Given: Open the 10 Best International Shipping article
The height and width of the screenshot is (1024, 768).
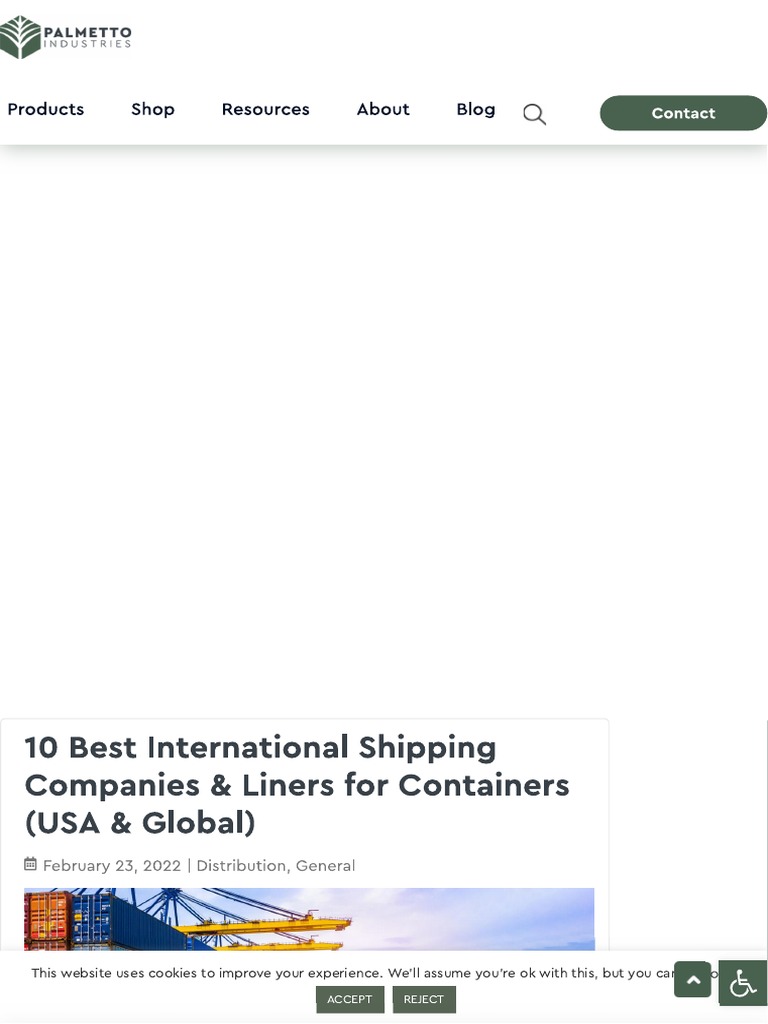Looking at the screenshot, I should pos(296,785).
